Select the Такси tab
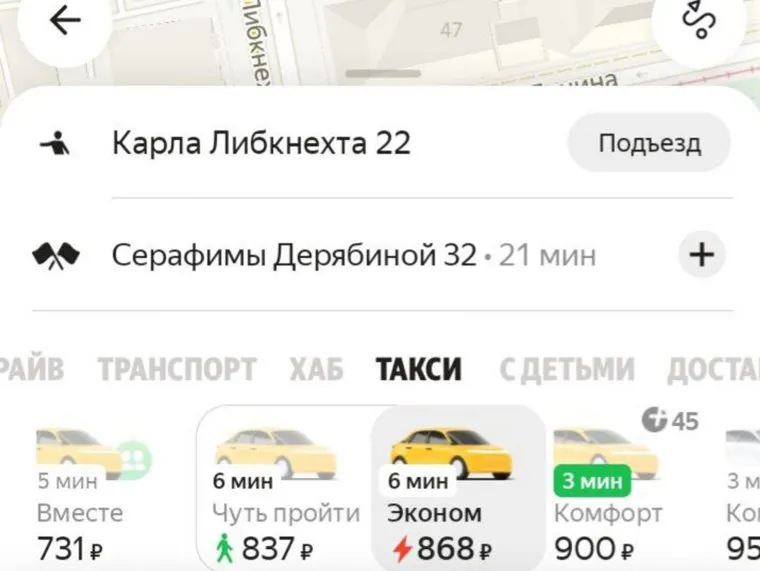Viewport: 760px width, 571px height. (x=419, y=370)
